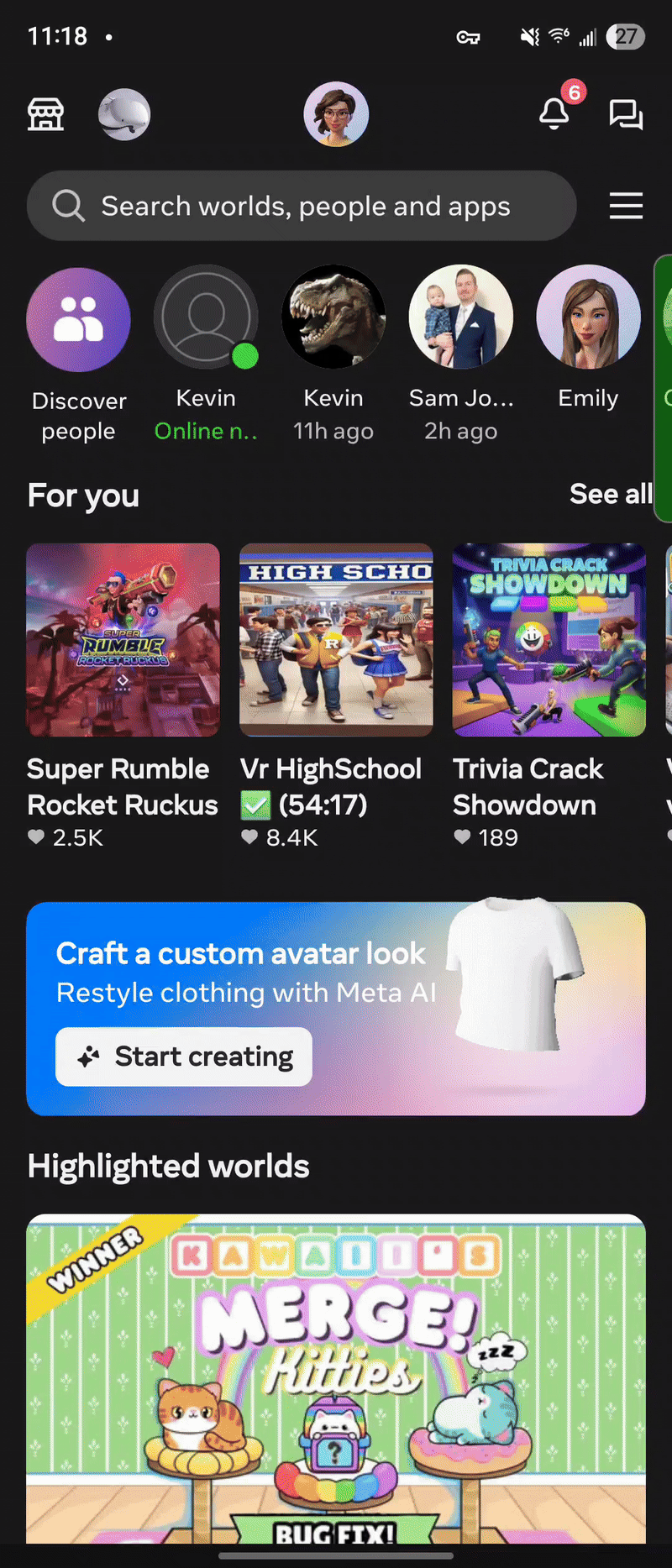This screenshot has height=1568, width=672.
Task: Open Kevin's profile active 11h ago
Action: [333, 317]
